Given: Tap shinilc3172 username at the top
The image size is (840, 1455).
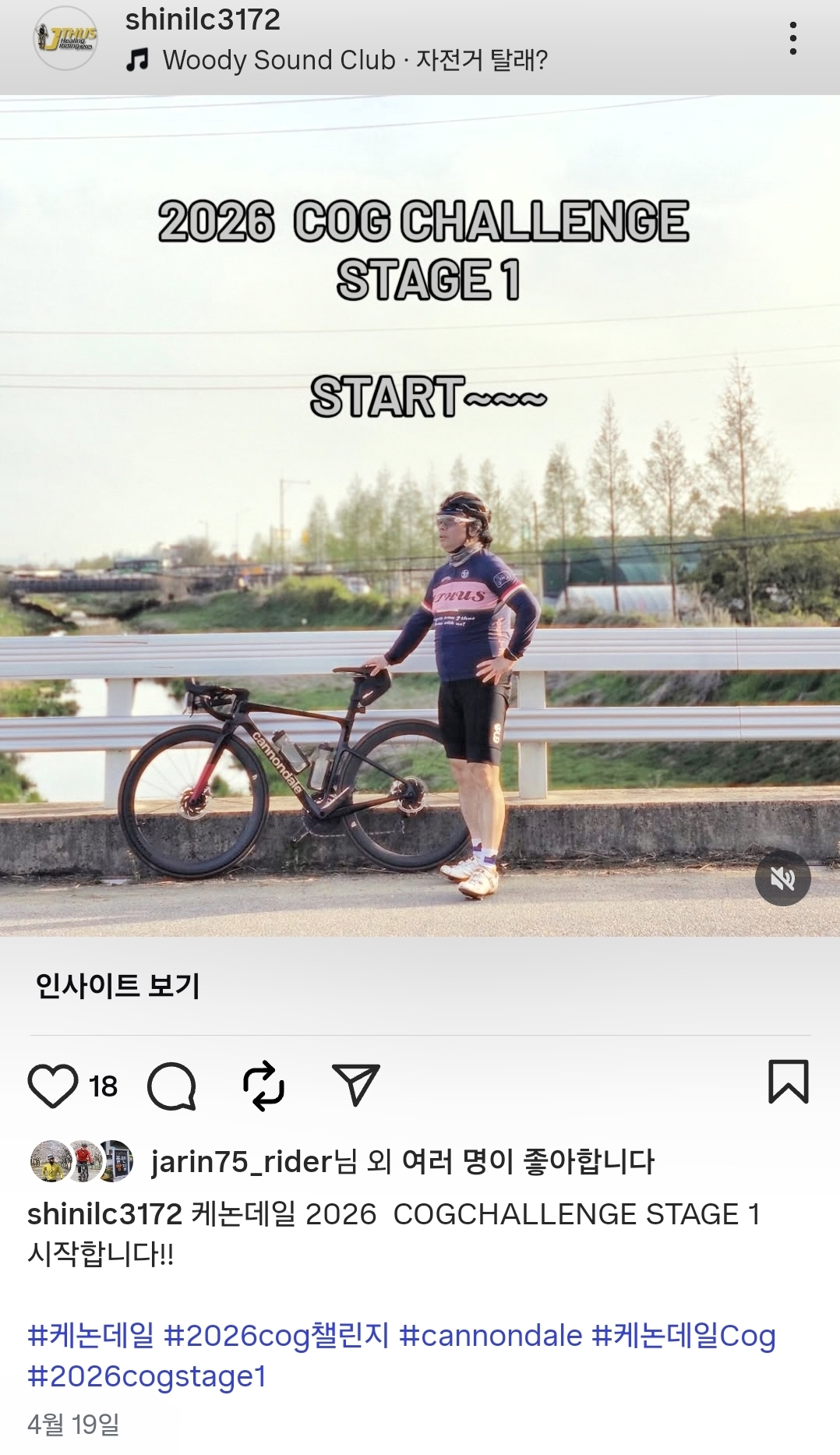Looking at the screenshot, I should (203, 19).
